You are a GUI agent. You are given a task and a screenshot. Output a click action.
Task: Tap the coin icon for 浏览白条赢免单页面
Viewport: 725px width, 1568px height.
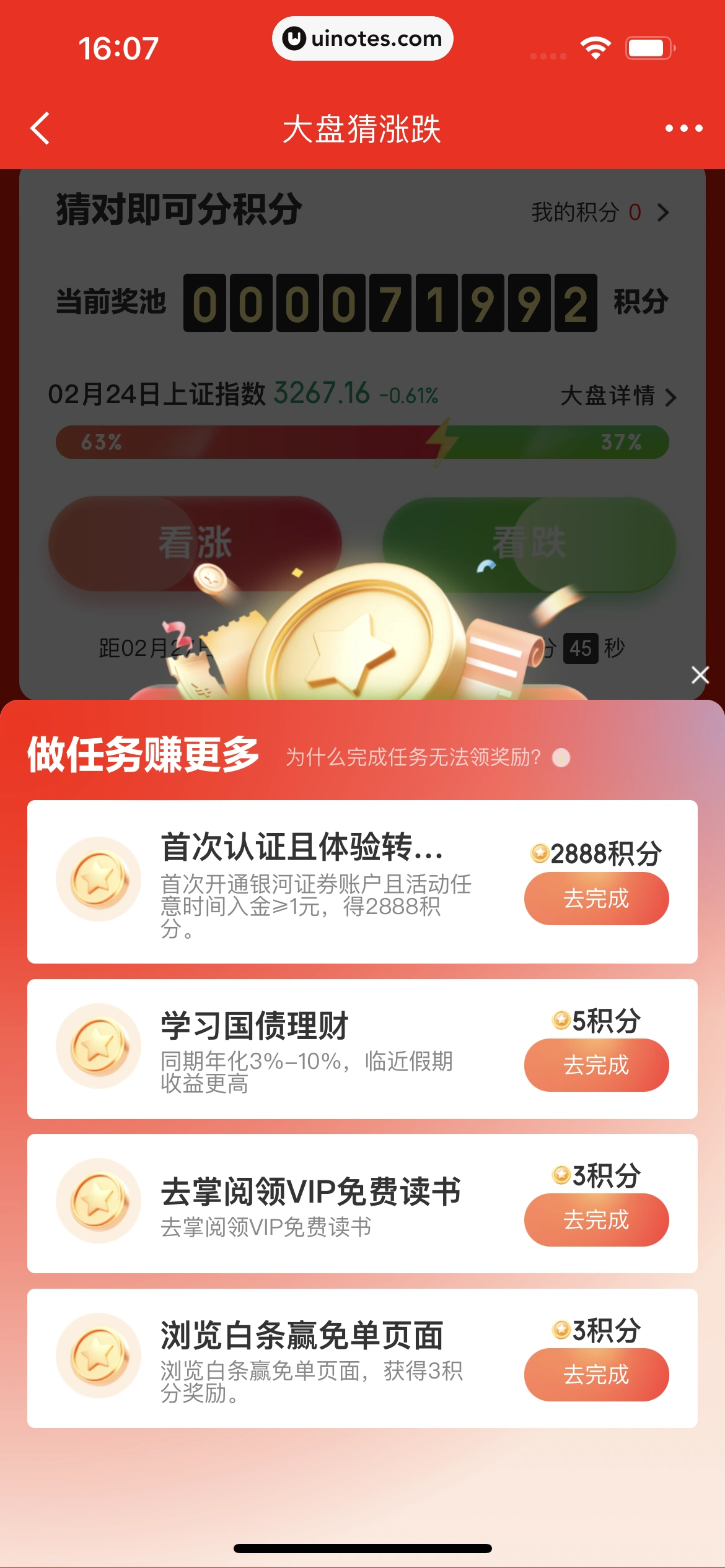(x=96, y=1356)
